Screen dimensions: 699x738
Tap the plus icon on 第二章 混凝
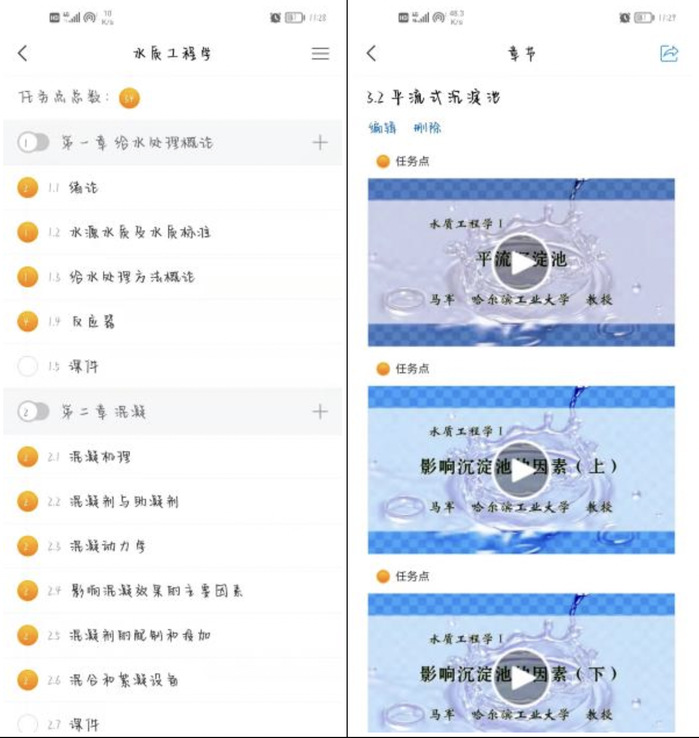(320, 411)
